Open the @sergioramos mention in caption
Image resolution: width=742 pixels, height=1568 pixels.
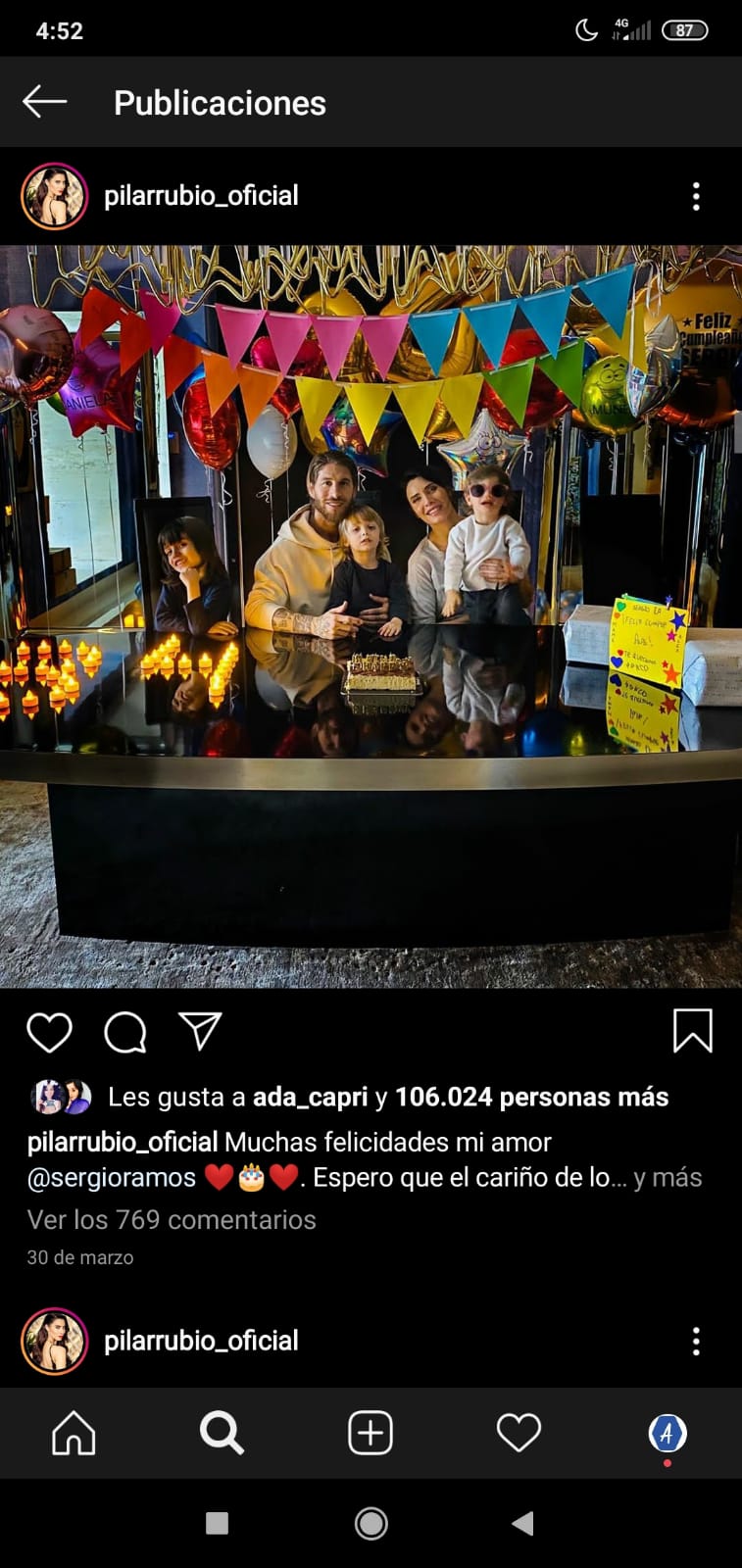pos(112,1177)
